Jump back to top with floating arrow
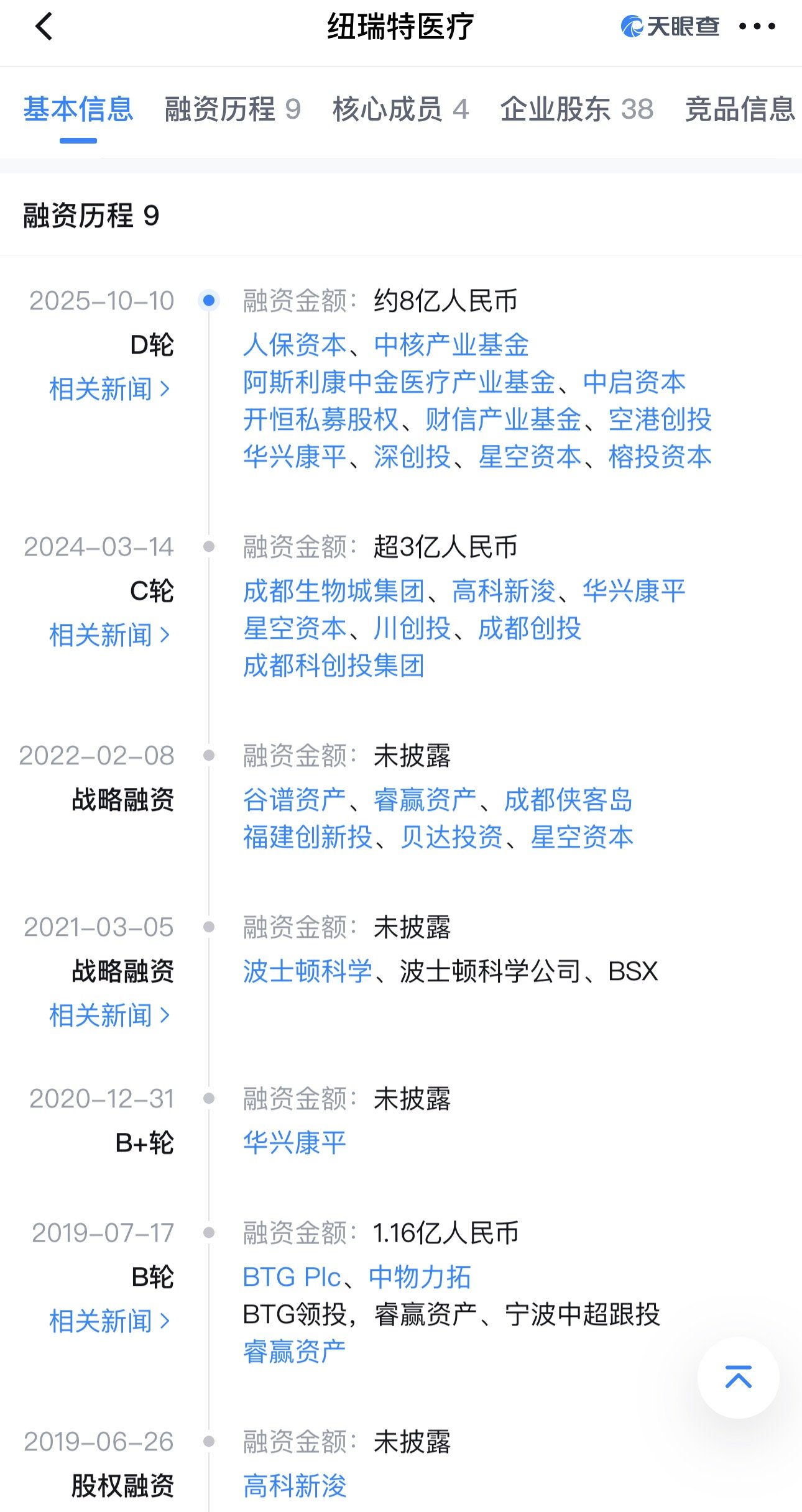The image size is (802, 1512). tap(738, 1377)
